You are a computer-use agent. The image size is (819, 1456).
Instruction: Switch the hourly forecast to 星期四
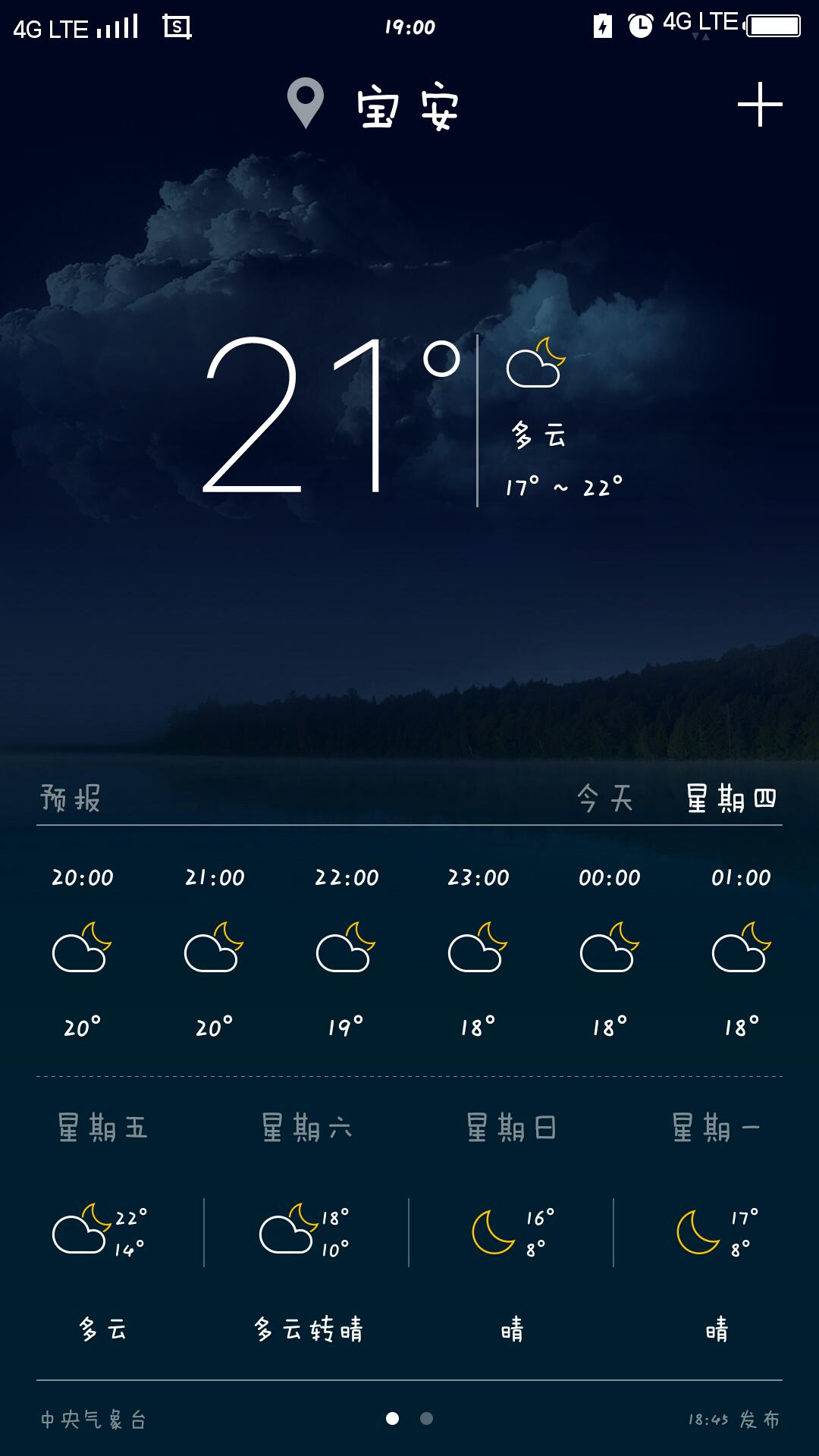point(731,799)
